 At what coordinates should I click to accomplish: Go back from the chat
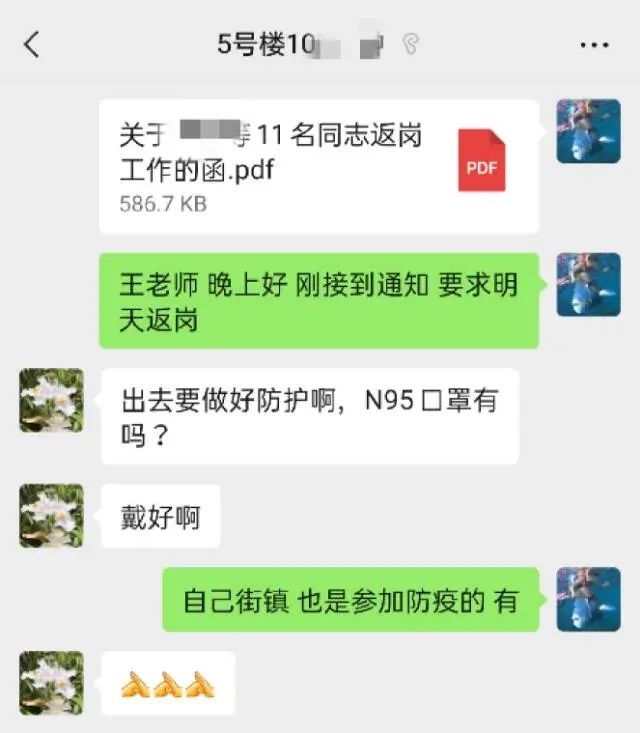pyautogui.click(x=32, y=44)
